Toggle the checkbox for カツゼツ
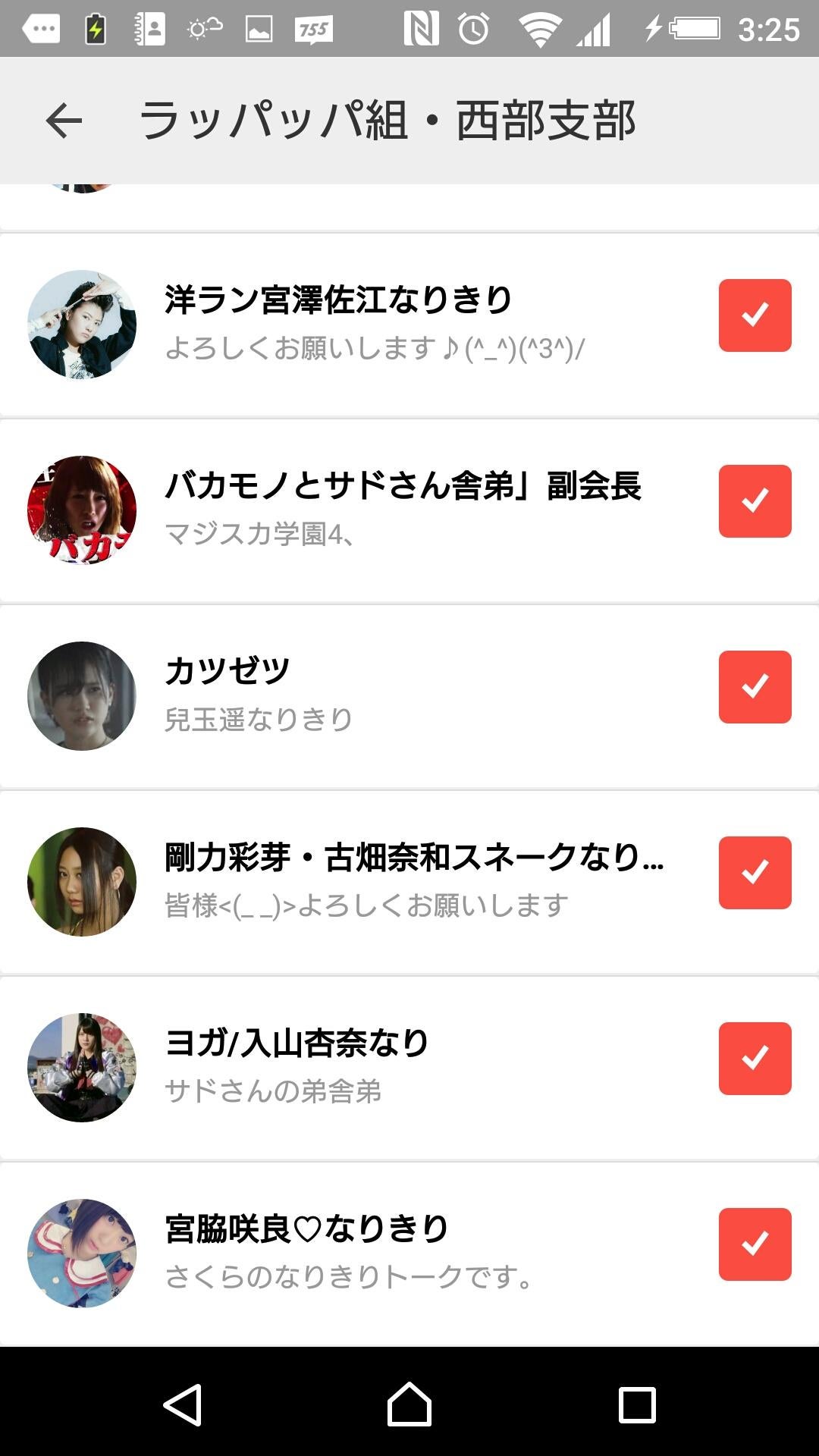Viewport: 819px width, 1456px height. coord(755,687)
